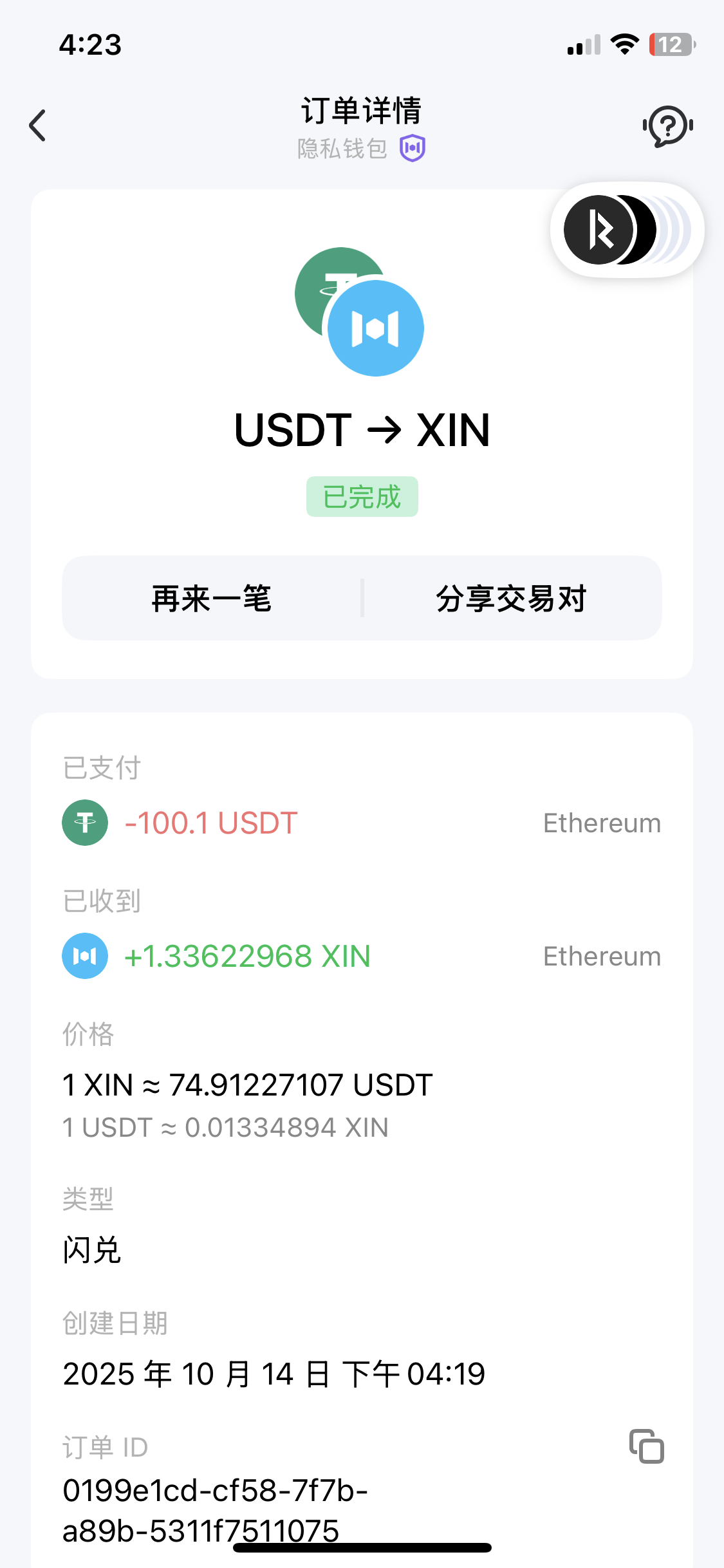Go back from order details

click(x=39, y=125)
